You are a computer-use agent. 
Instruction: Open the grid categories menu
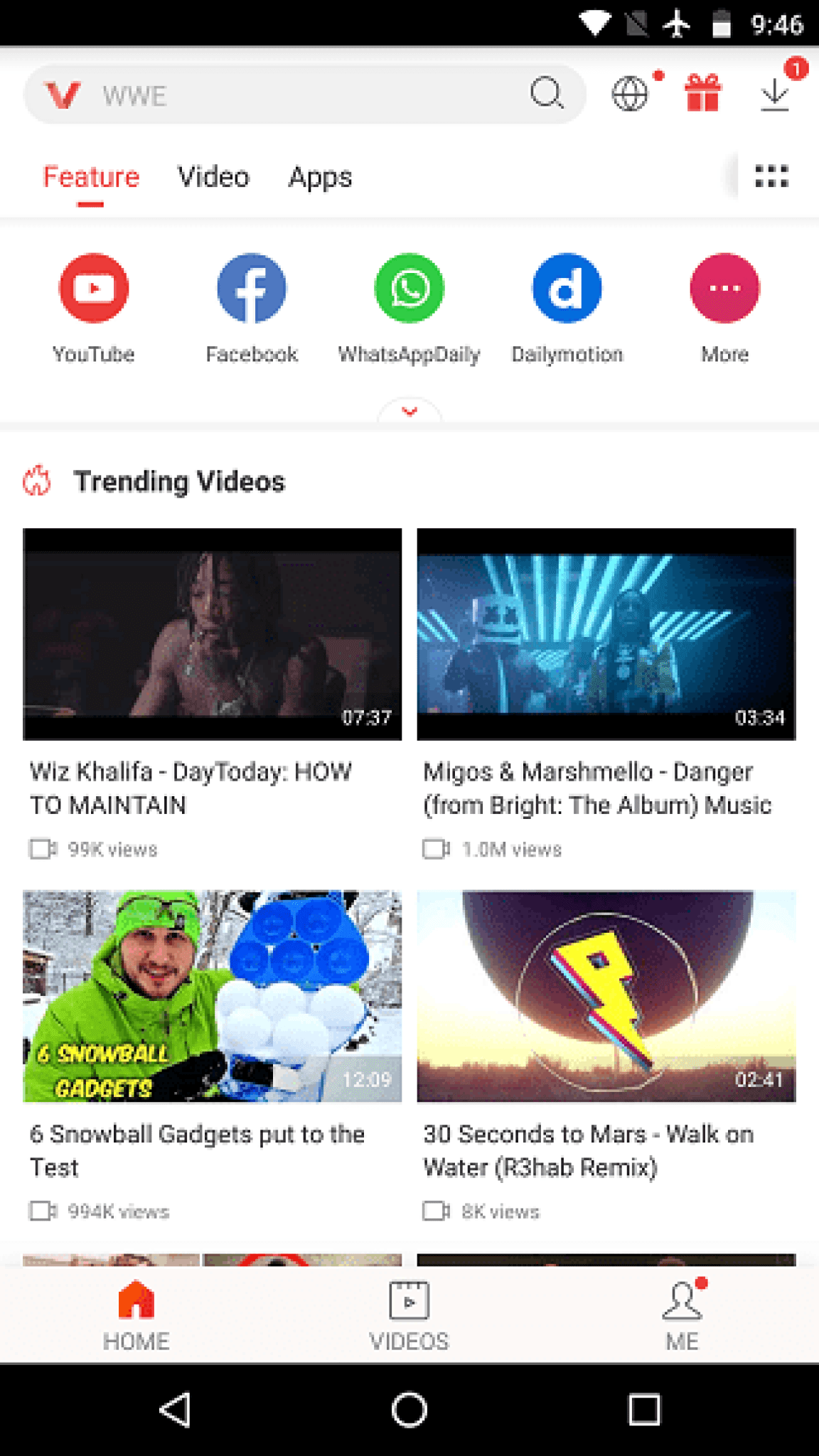(771, 176)
